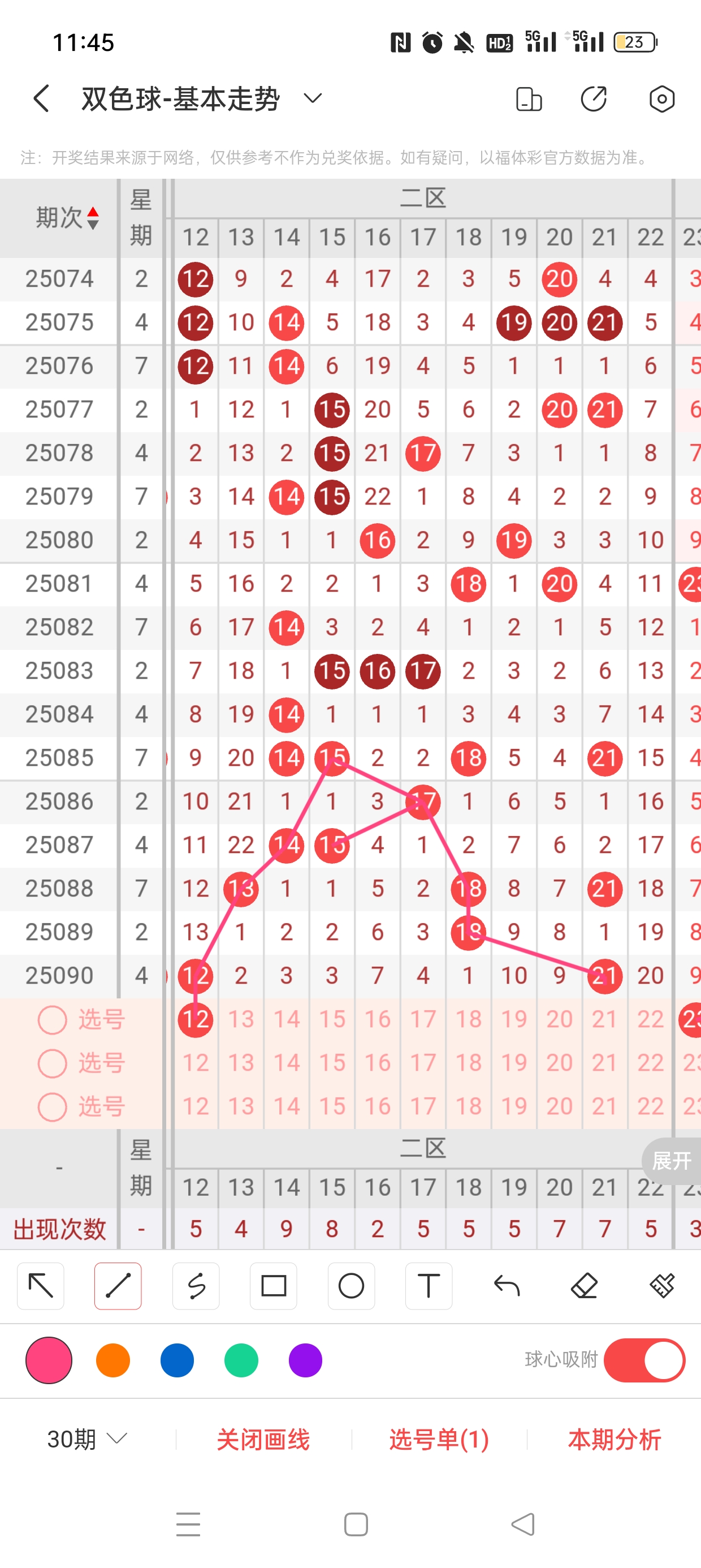Choose the straight line drawing tool
The height and width of the screenshot is (1568, 701).
pyautogui.click(x=118, y=1286)
